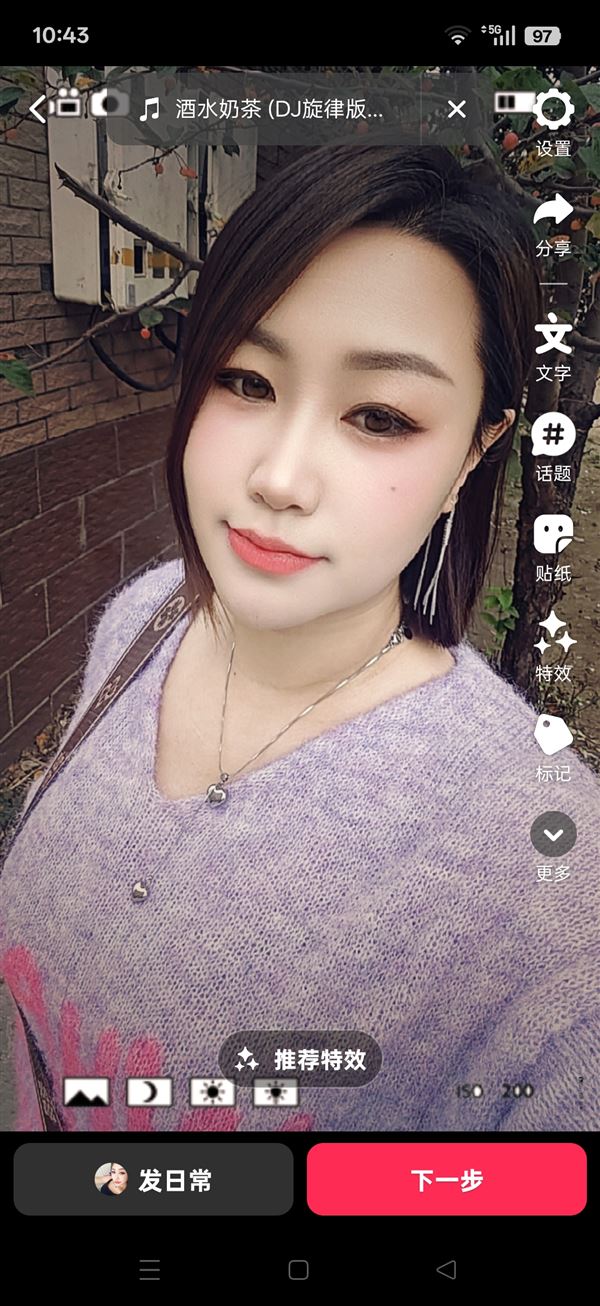Open 设置 settings
This screenshot has width=600, height=1306.
tap(553, 122)
